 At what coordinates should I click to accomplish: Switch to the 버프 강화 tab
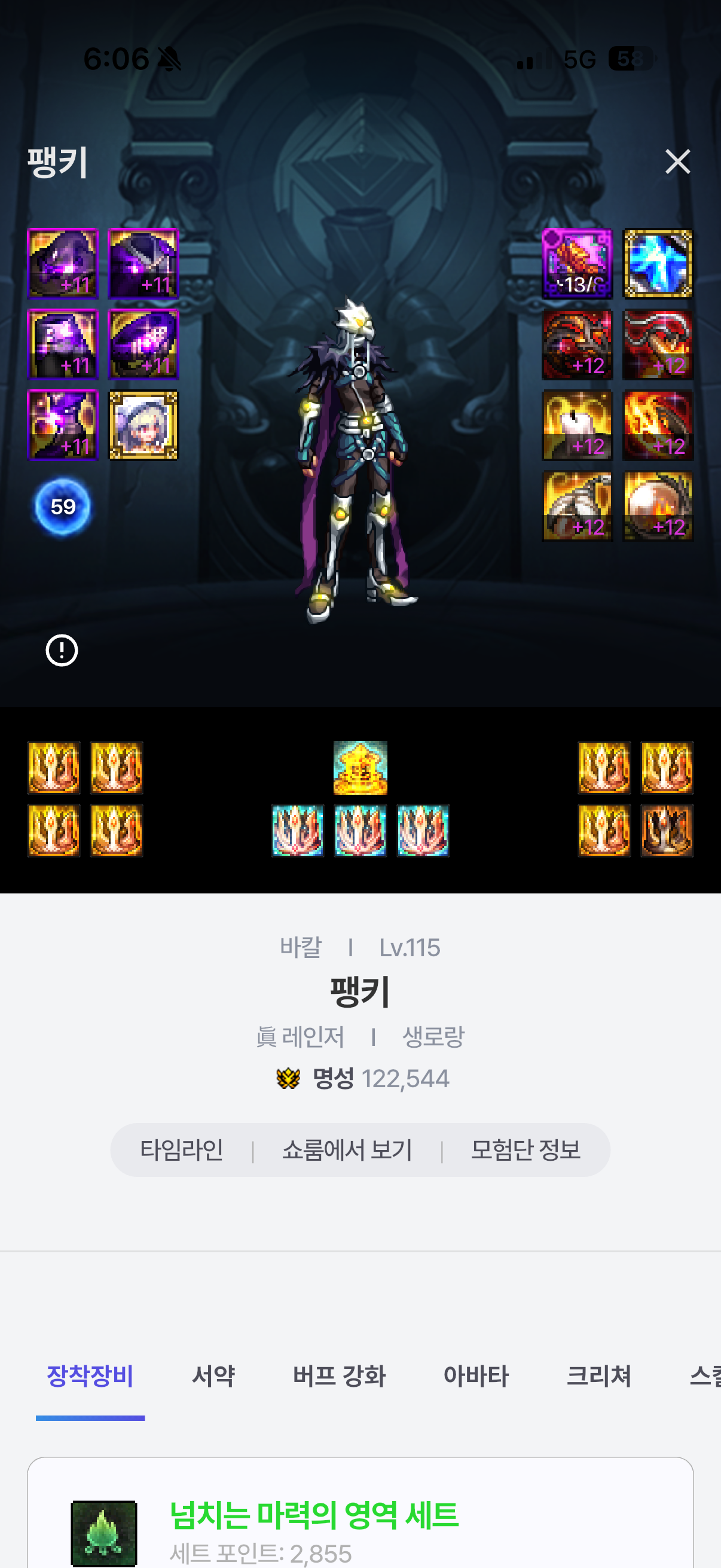click(339, 1375)
